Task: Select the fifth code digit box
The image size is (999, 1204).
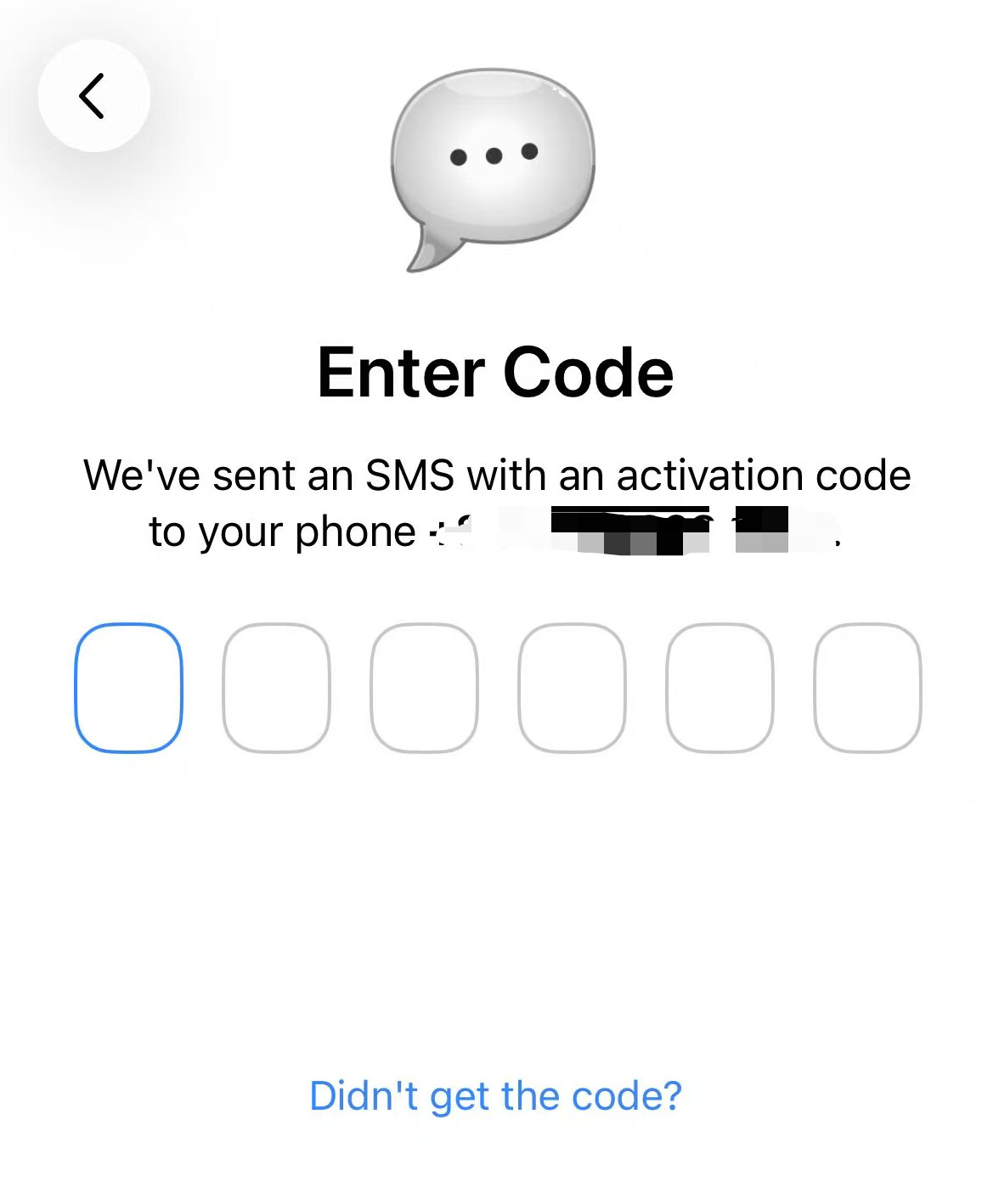Action: 720,688
